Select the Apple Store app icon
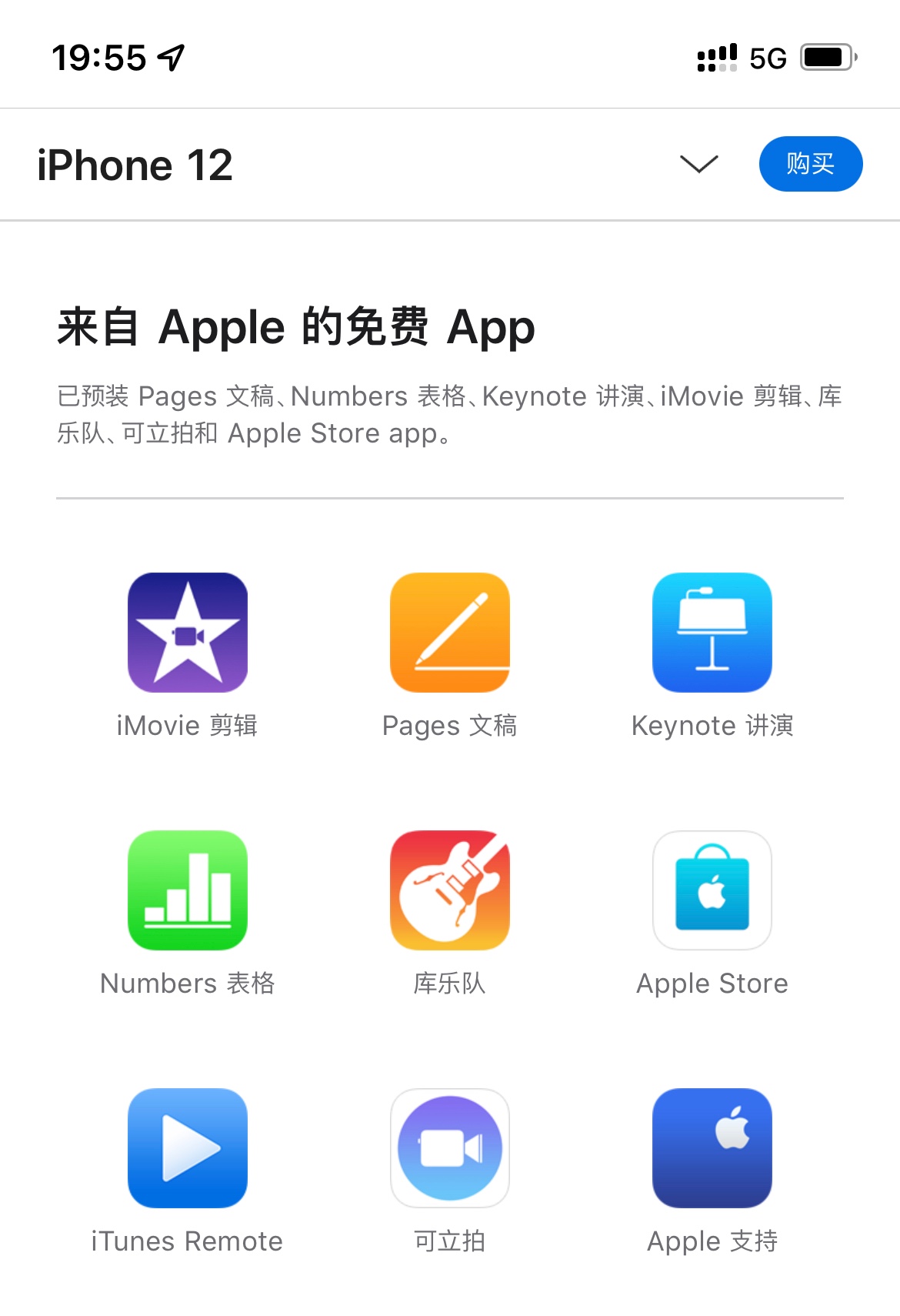The image size is (900, 1316). click(x=712, y=890)
